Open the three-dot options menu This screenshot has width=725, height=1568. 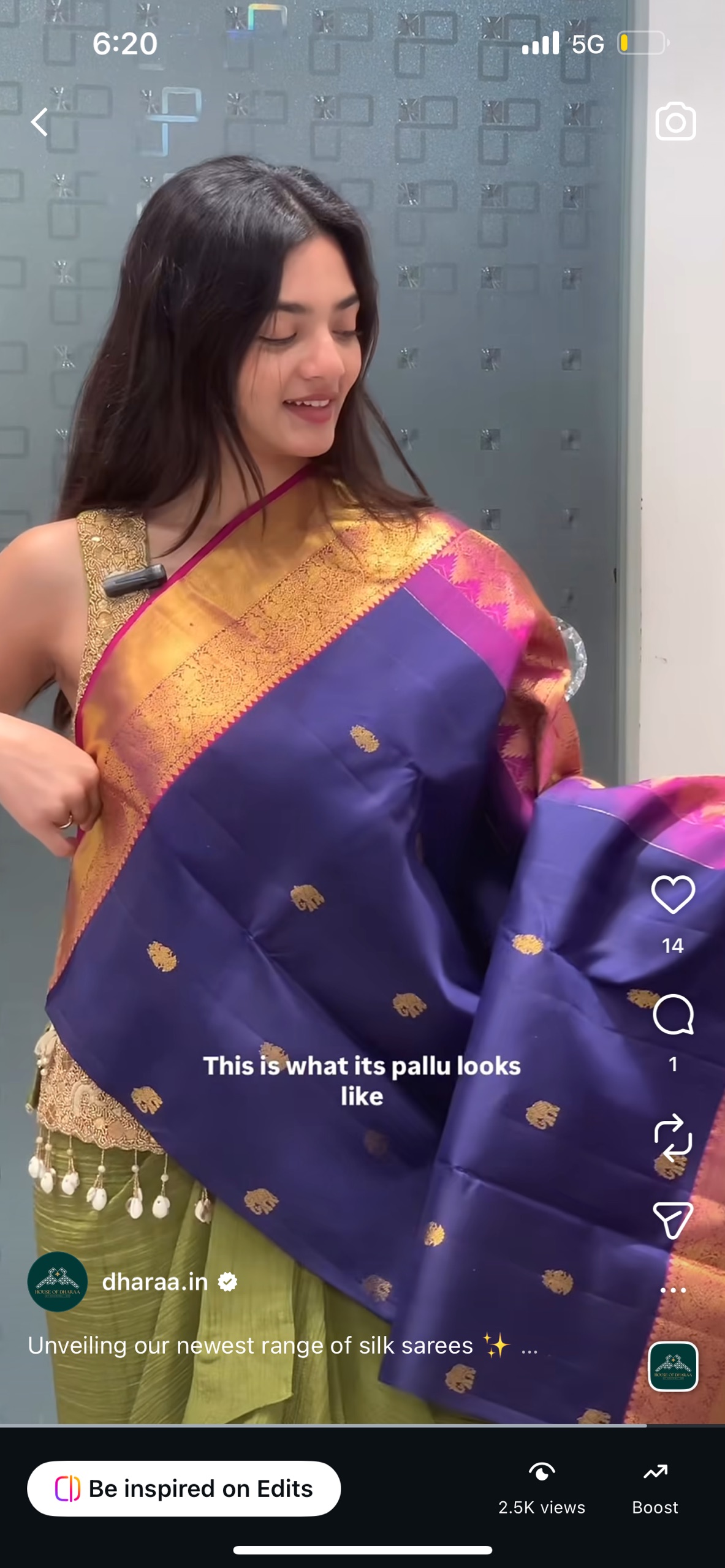click(673, 1289)
